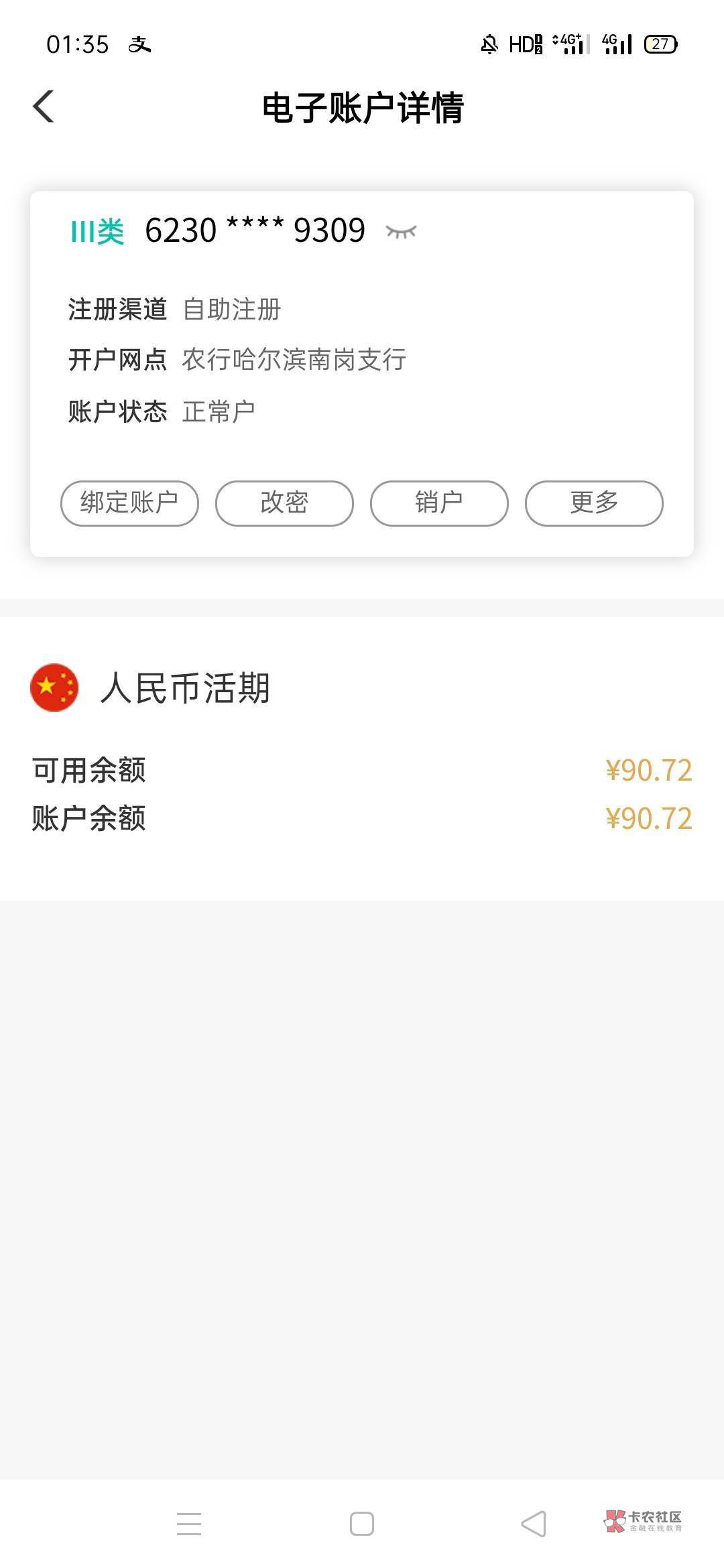Open 改密 to change password
Viewport: 724px width, 1568px height.
284,503
